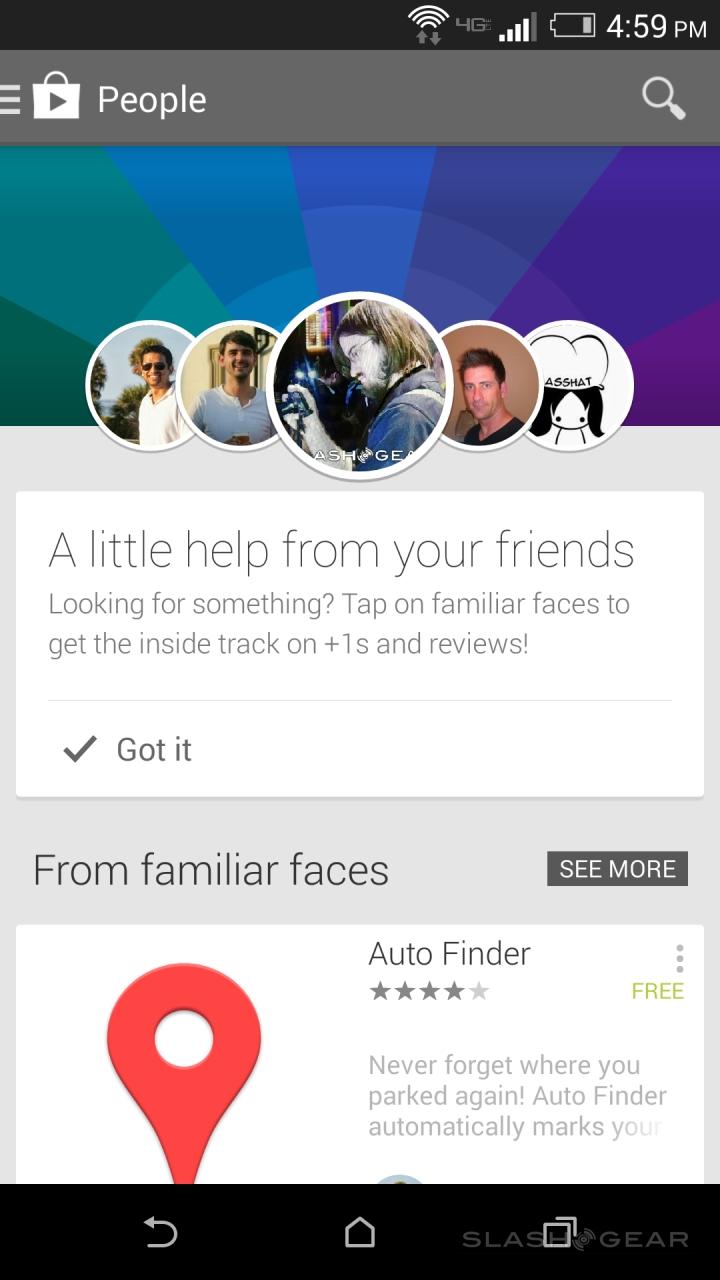Go back with the system back button

[x=160, y=1232]
